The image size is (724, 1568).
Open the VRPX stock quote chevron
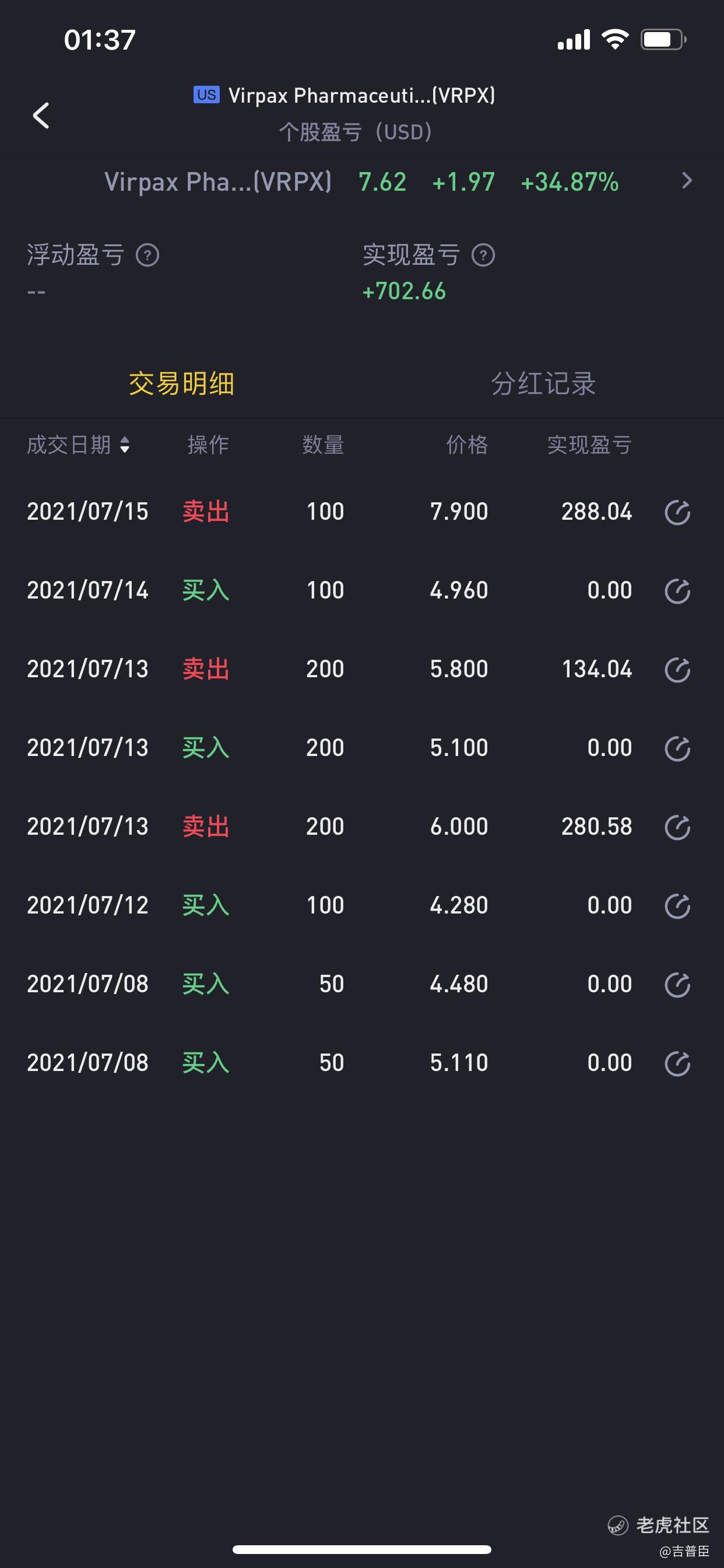pos(687,181)
